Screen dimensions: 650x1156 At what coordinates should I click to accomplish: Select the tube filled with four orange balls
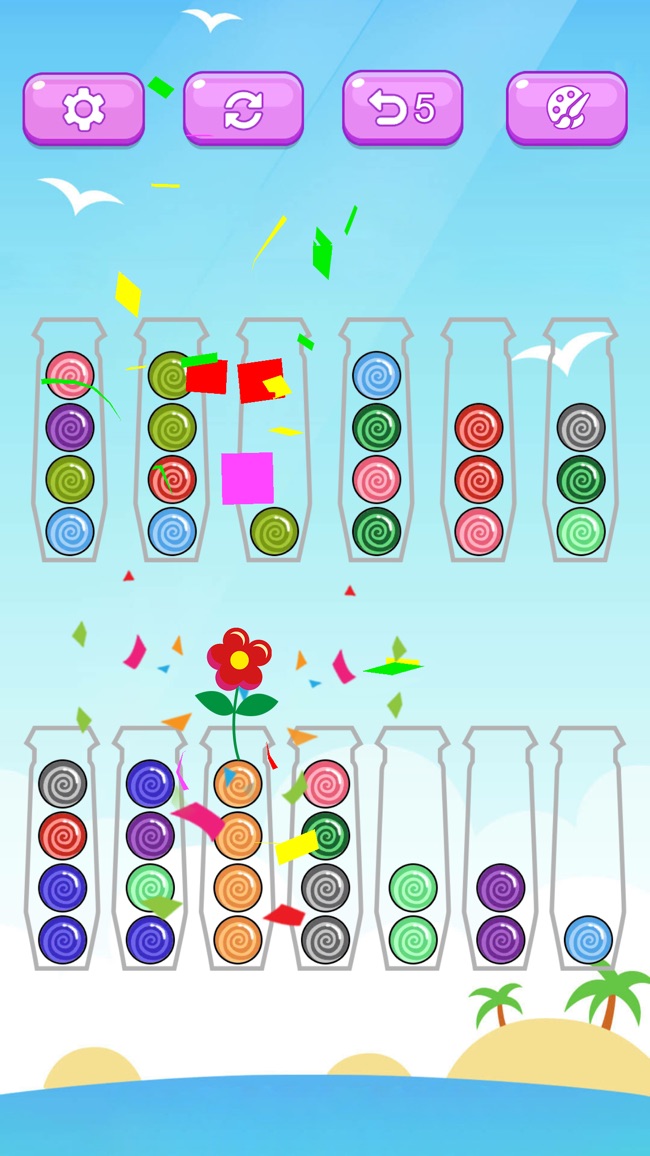click(x=238, y=850)
